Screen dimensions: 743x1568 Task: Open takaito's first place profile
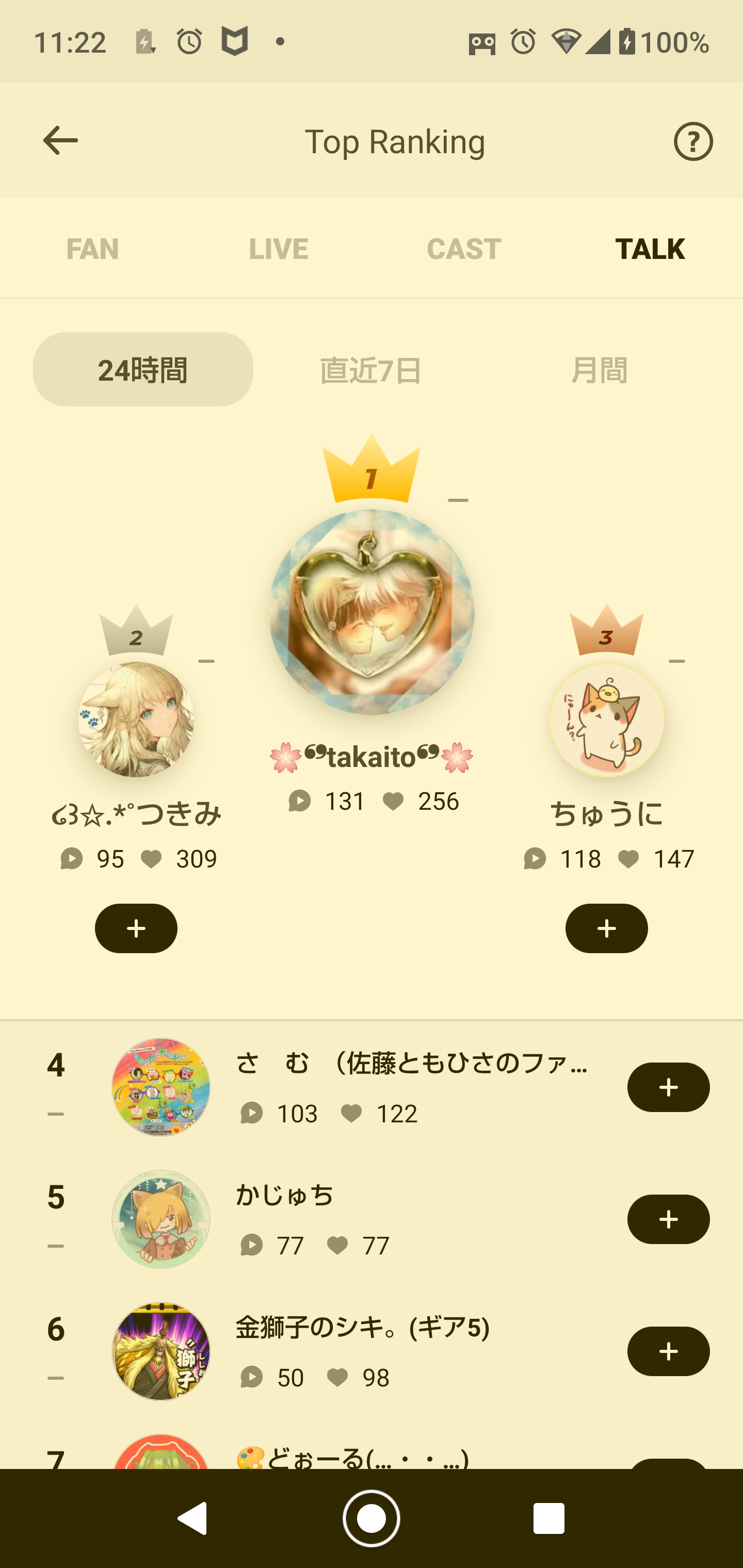[372, 612]
